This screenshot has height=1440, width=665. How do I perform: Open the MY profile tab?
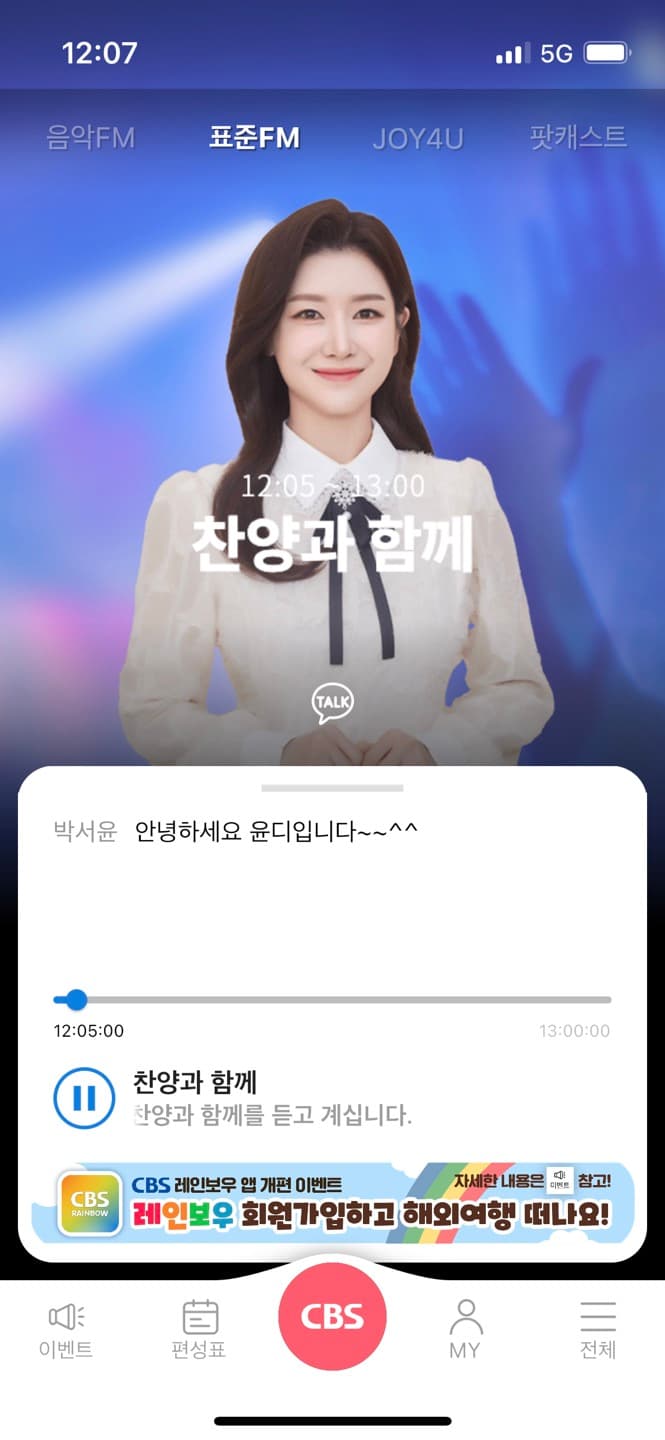pyautogui.click(x=465, y=1330)
